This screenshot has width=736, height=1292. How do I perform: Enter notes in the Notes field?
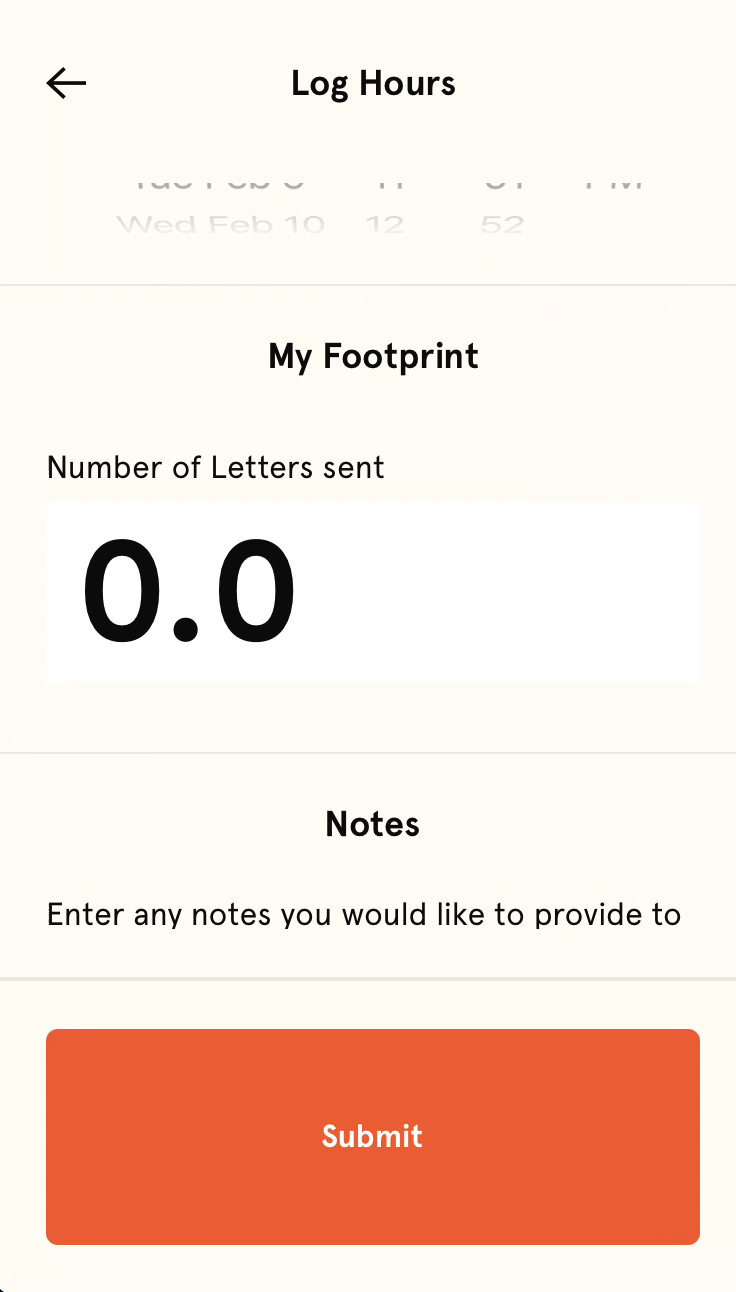pos(364,915)
